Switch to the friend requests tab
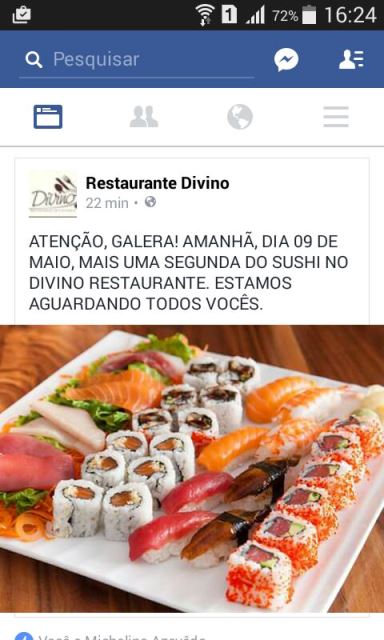 [144, 117]
